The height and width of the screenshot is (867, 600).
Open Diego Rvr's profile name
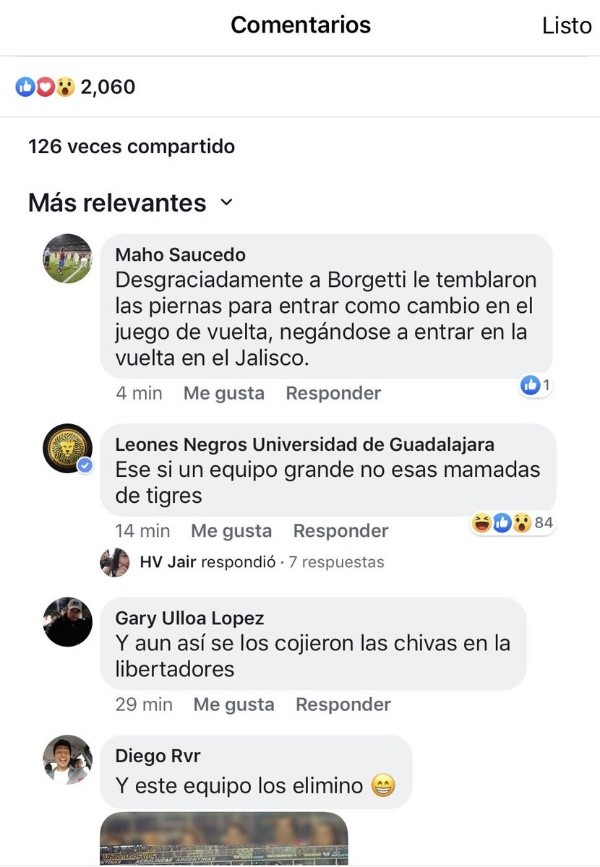157,757
